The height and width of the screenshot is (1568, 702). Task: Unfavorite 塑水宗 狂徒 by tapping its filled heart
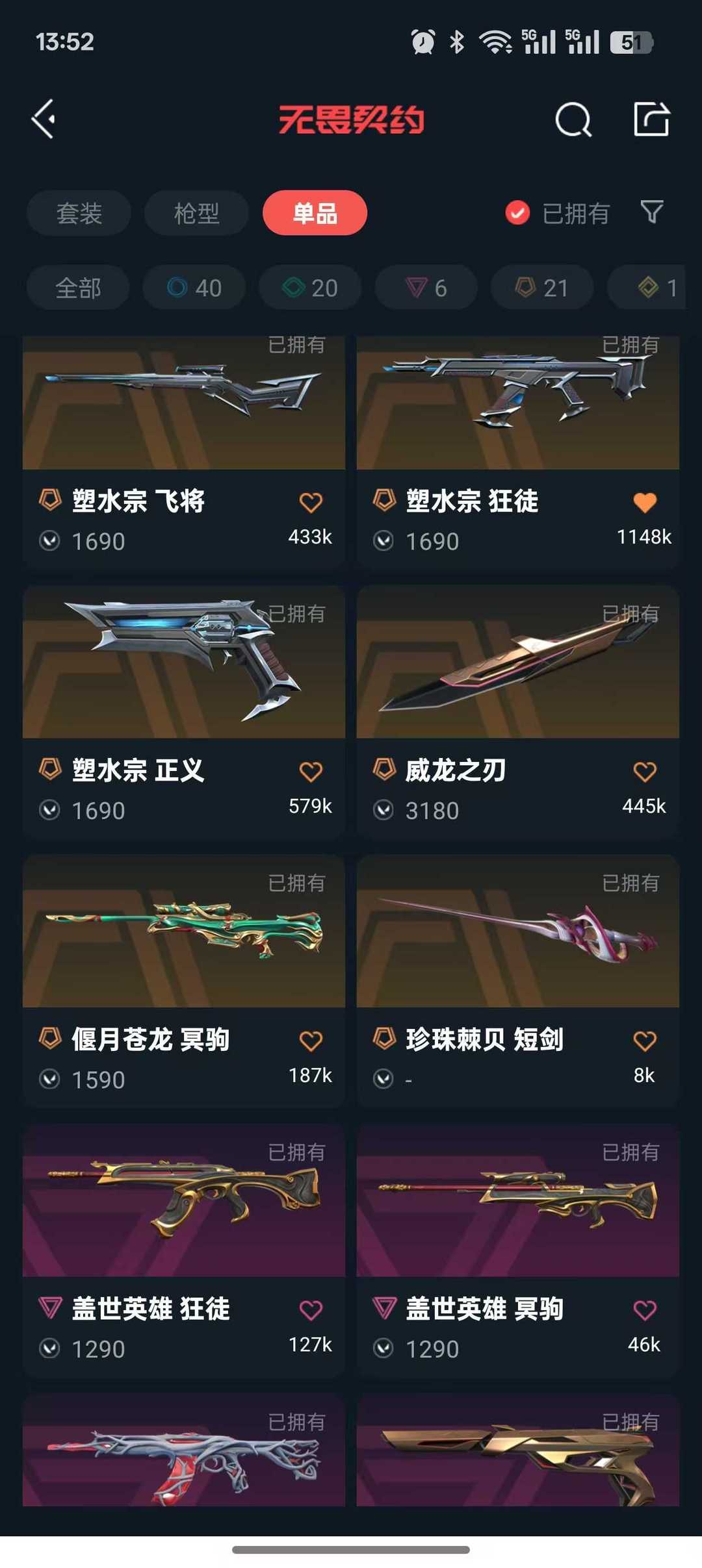tap(643, 501)
